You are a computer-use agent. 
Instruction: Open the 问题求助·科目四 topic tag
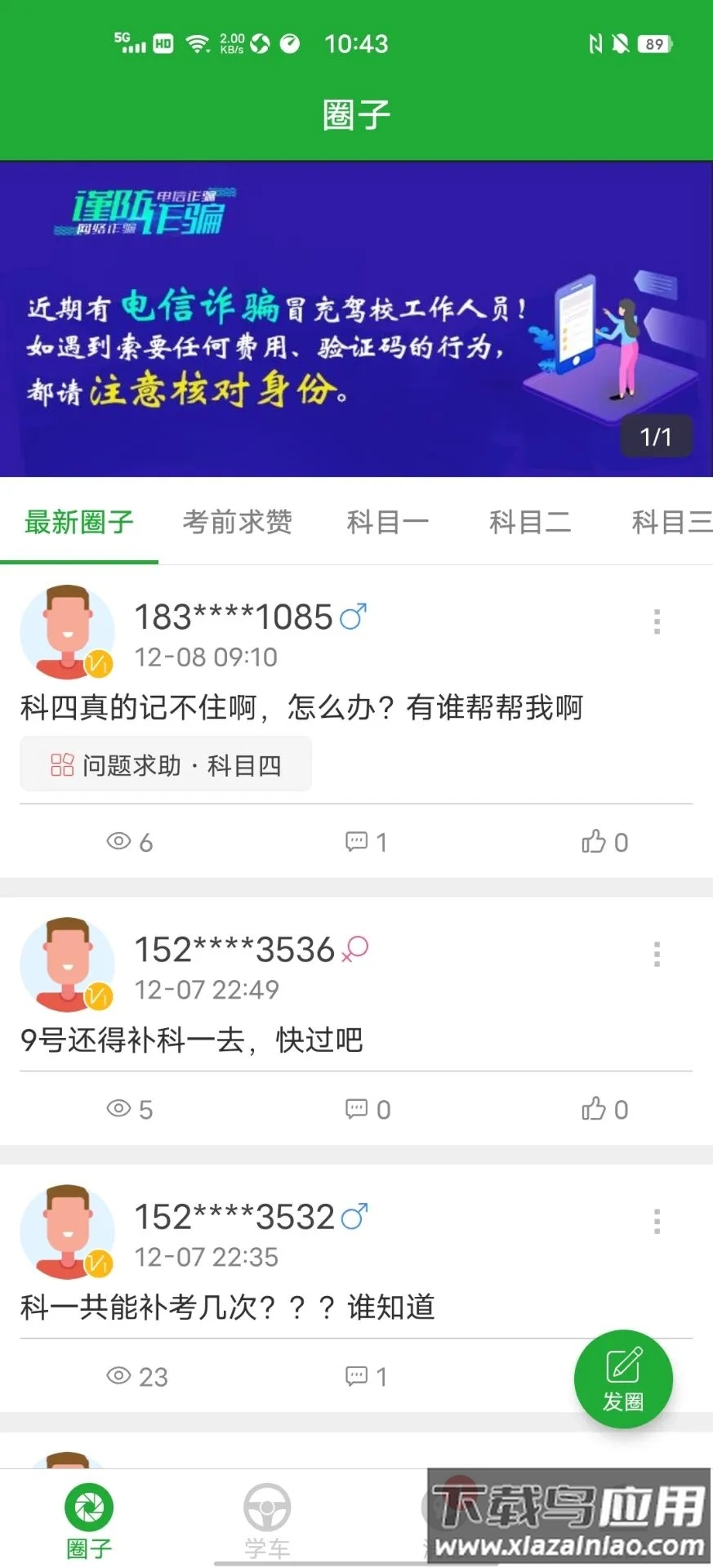point(166,764)
